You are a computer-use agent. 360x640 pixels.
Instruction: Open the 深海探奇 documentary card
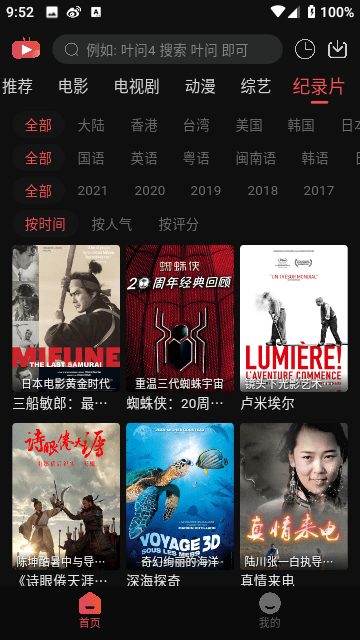[180, 505]
